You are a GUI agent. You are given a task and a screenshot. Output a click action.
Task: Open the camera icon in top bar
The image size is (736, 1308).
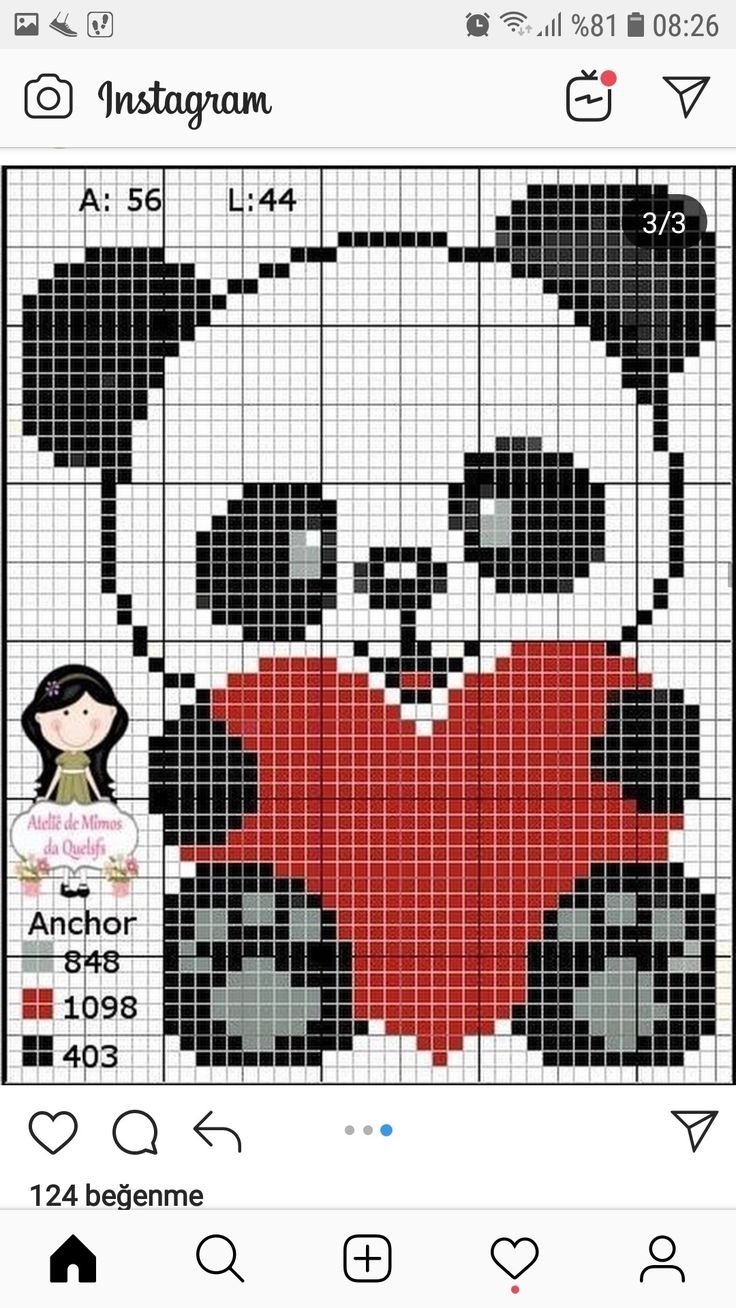(48, 98)
